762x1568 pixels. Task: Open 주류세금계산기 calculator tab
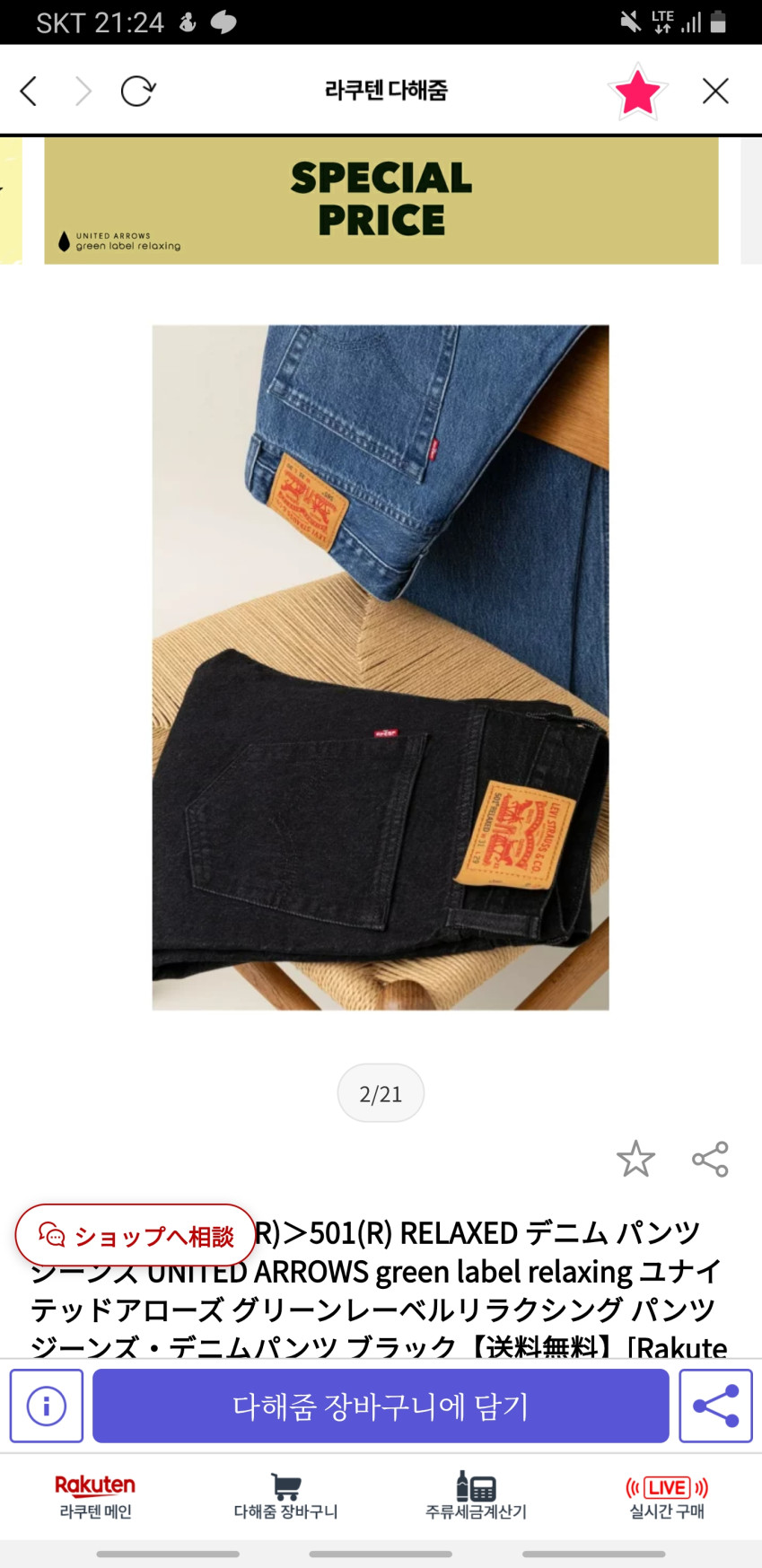point(476,1497)
